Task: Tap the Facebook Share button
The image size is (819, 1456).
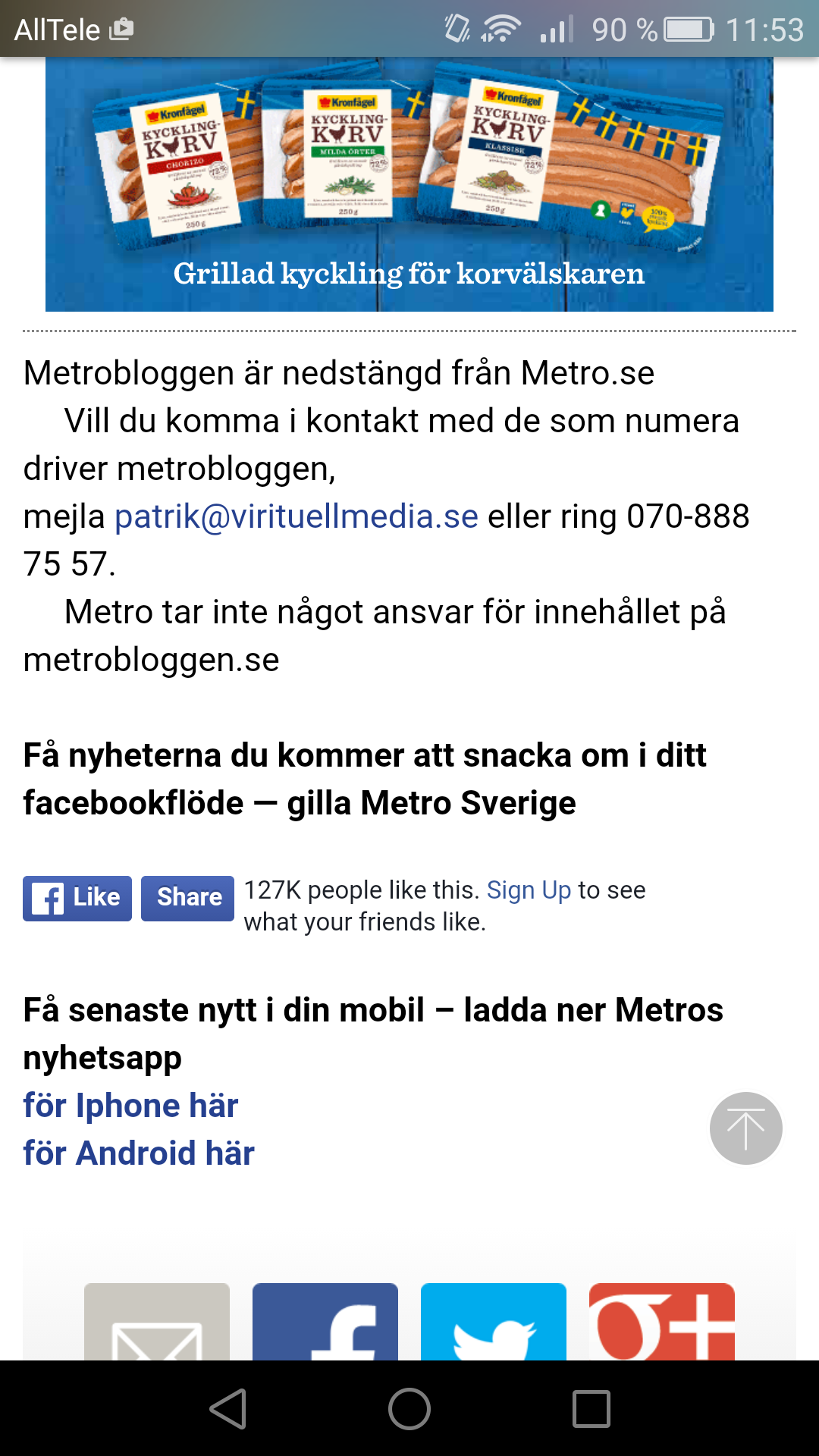Action: tap(187, 898)
